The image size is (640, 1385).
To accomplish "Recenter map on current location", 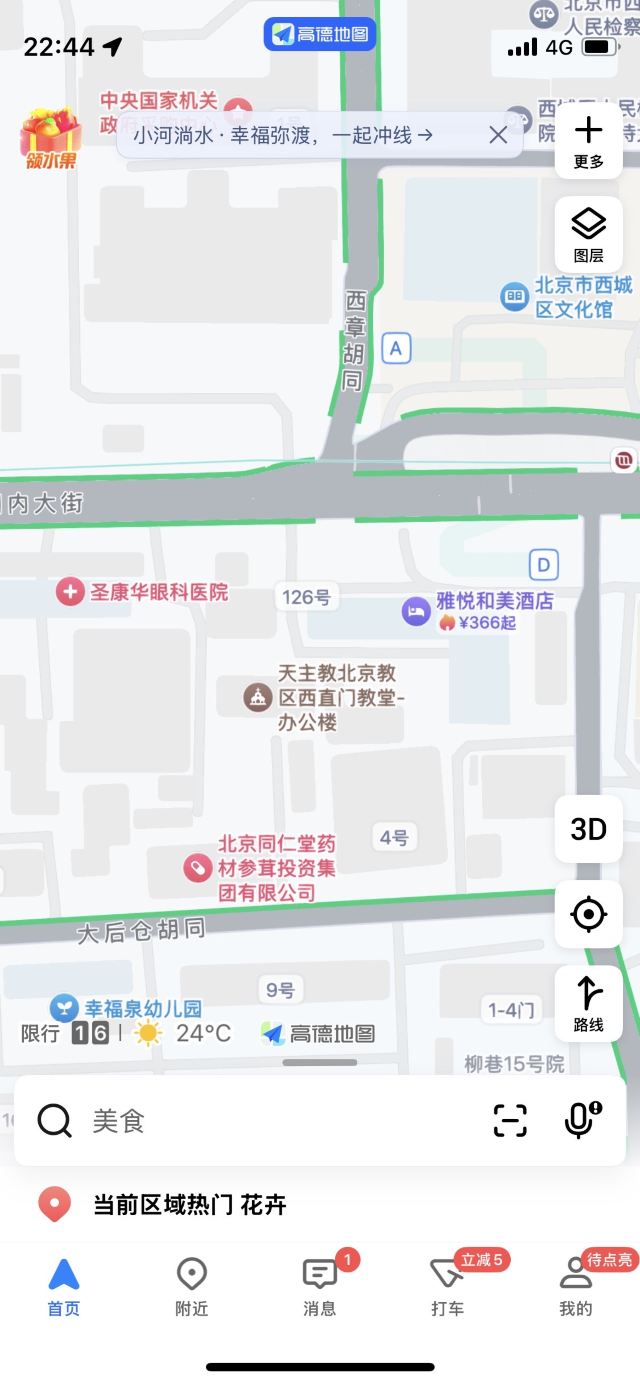I will (x=588, y=914).
